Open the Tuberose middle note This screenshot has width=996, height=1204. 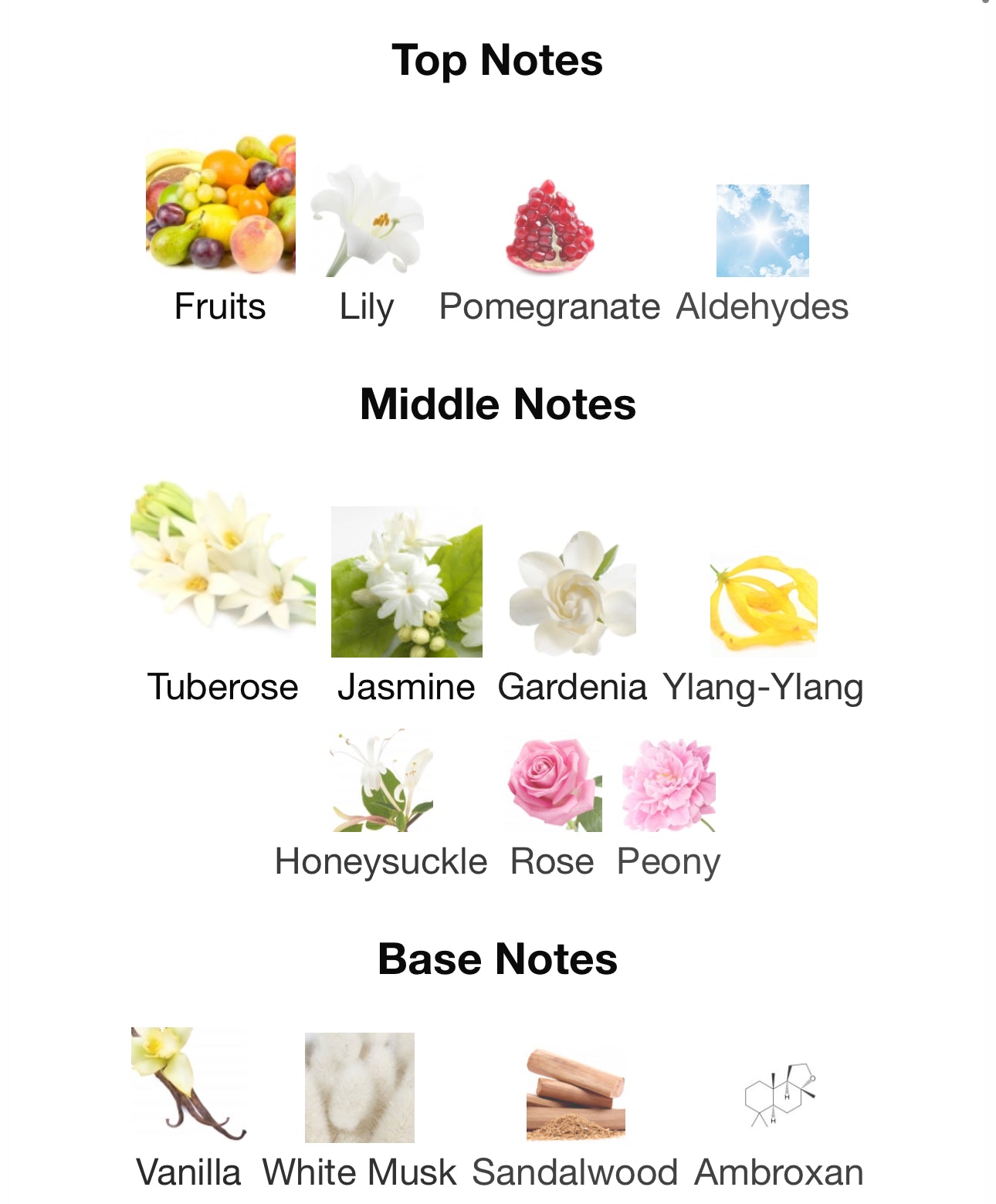[x=222, y=556]
